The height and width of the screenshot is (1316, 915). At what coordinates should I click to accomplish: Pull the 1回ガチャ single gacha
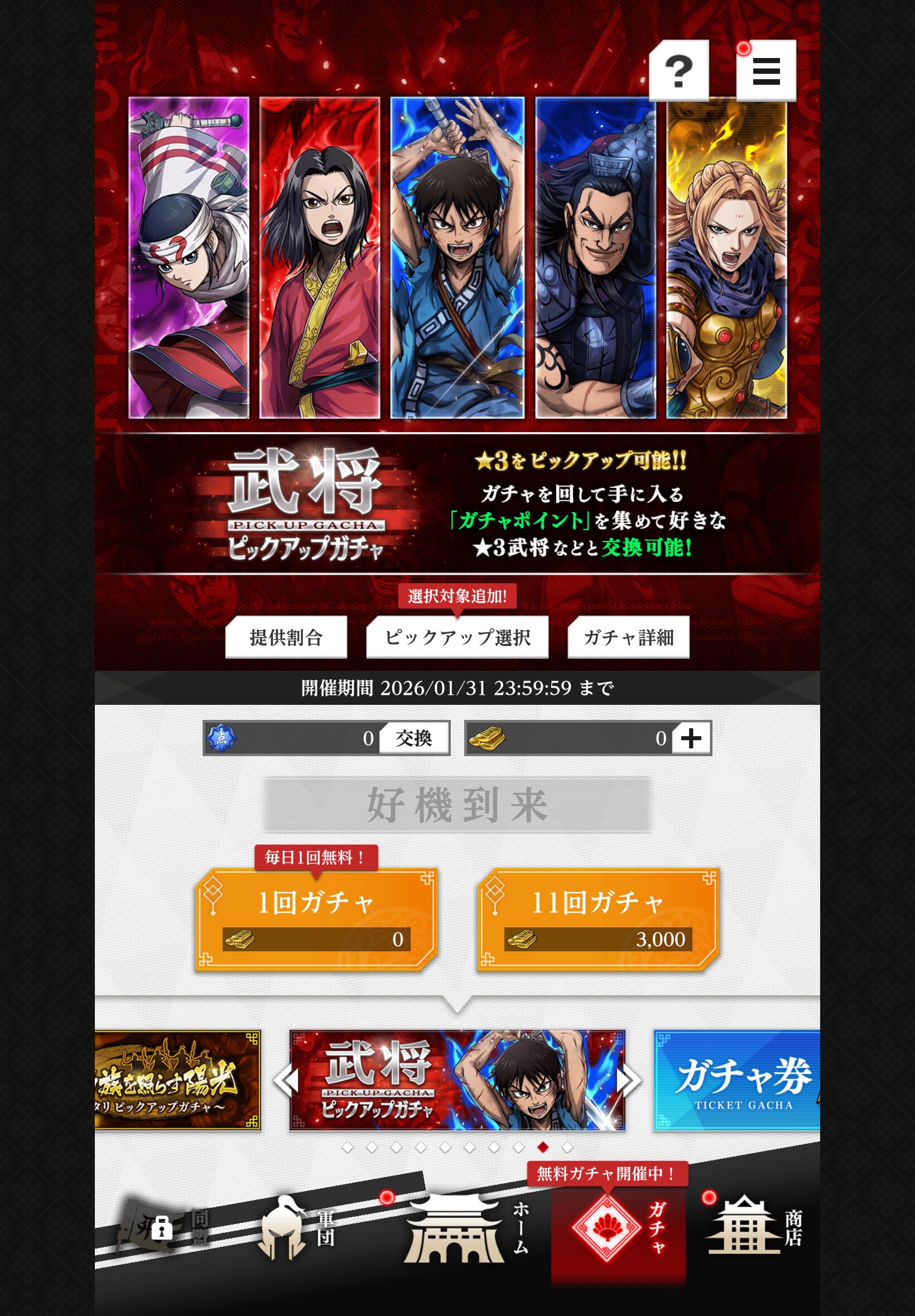pos(316,920)
